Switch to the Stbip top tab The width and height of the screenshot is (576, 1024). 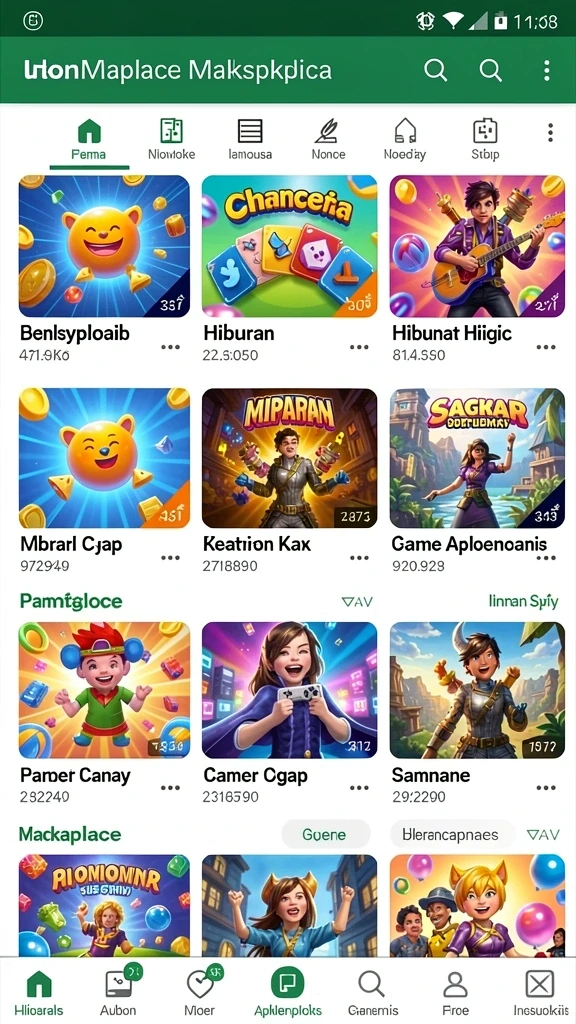point(485,140)
